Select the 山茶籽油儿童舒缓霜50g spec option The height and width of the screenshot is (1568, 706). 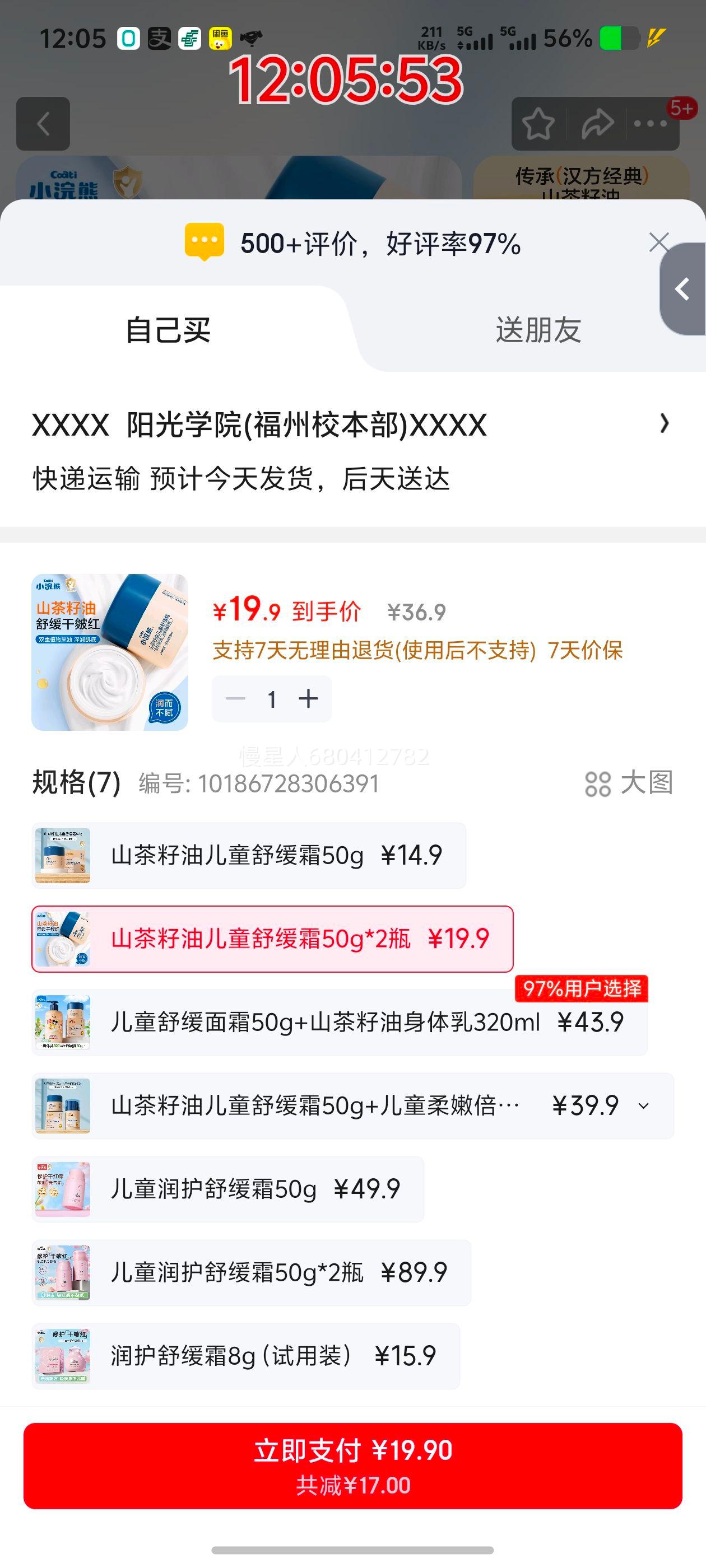click(244, 855)
